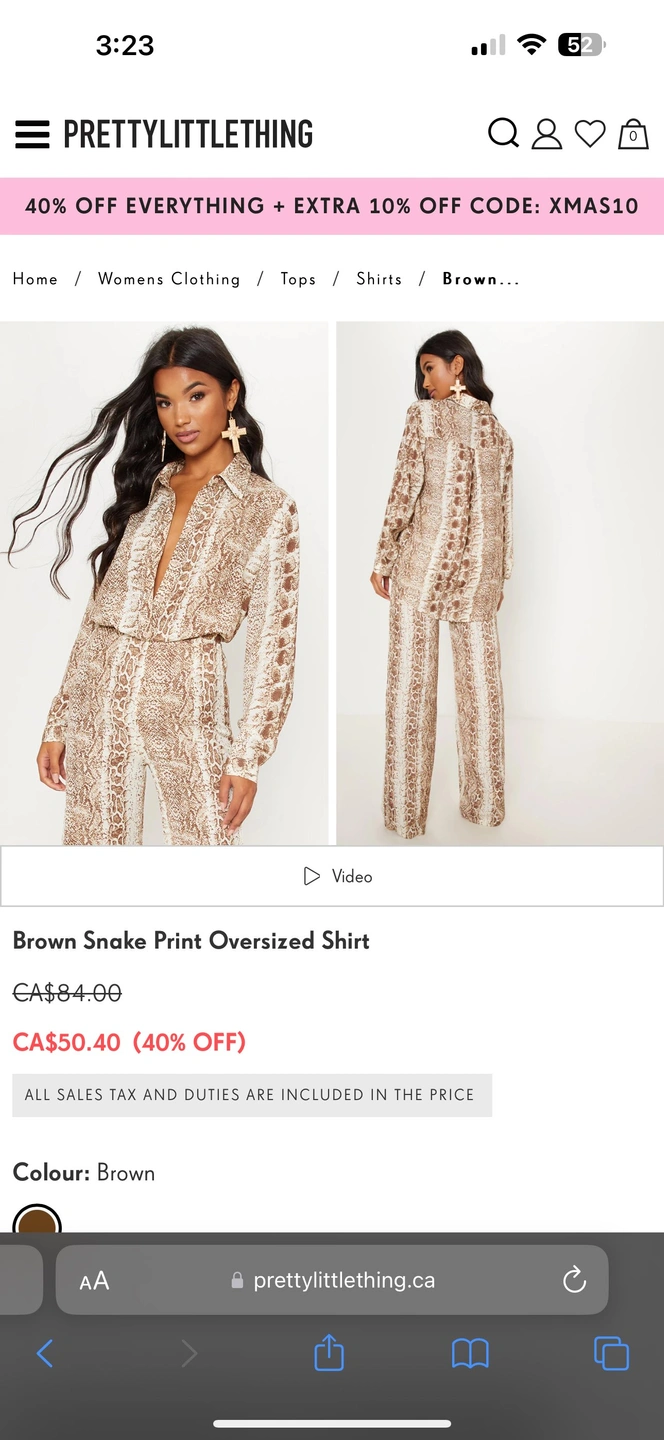
Task: Share this page
Action: (329, 1354)
